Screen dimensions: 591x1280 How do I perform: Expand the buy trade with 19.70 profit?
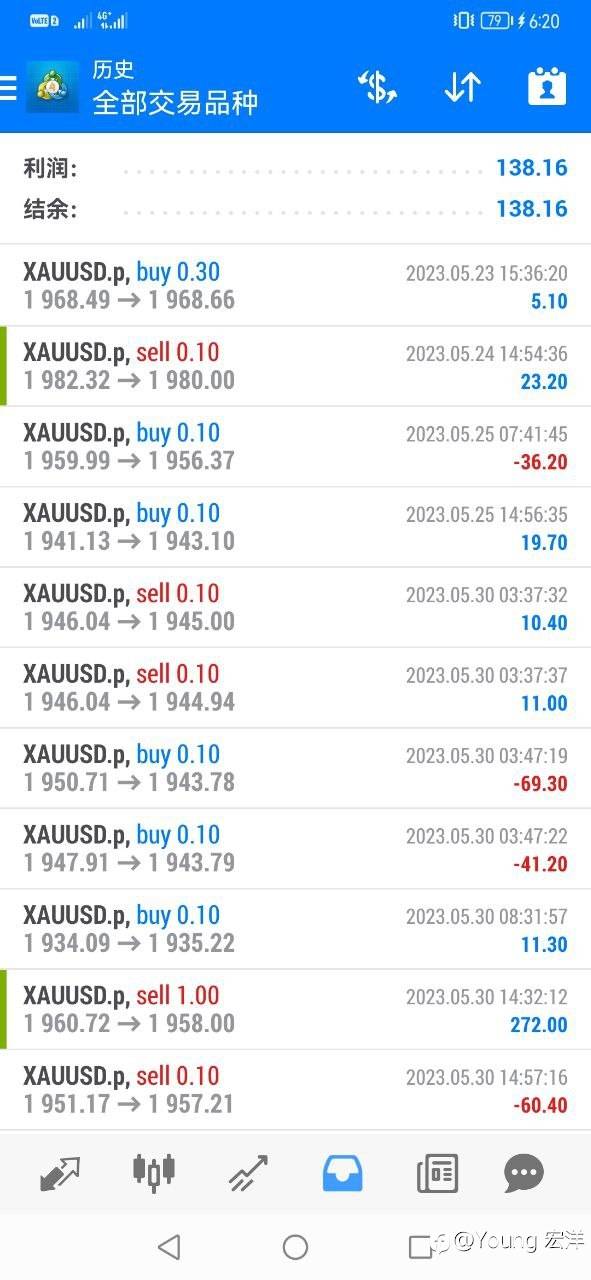click(295, 527)
